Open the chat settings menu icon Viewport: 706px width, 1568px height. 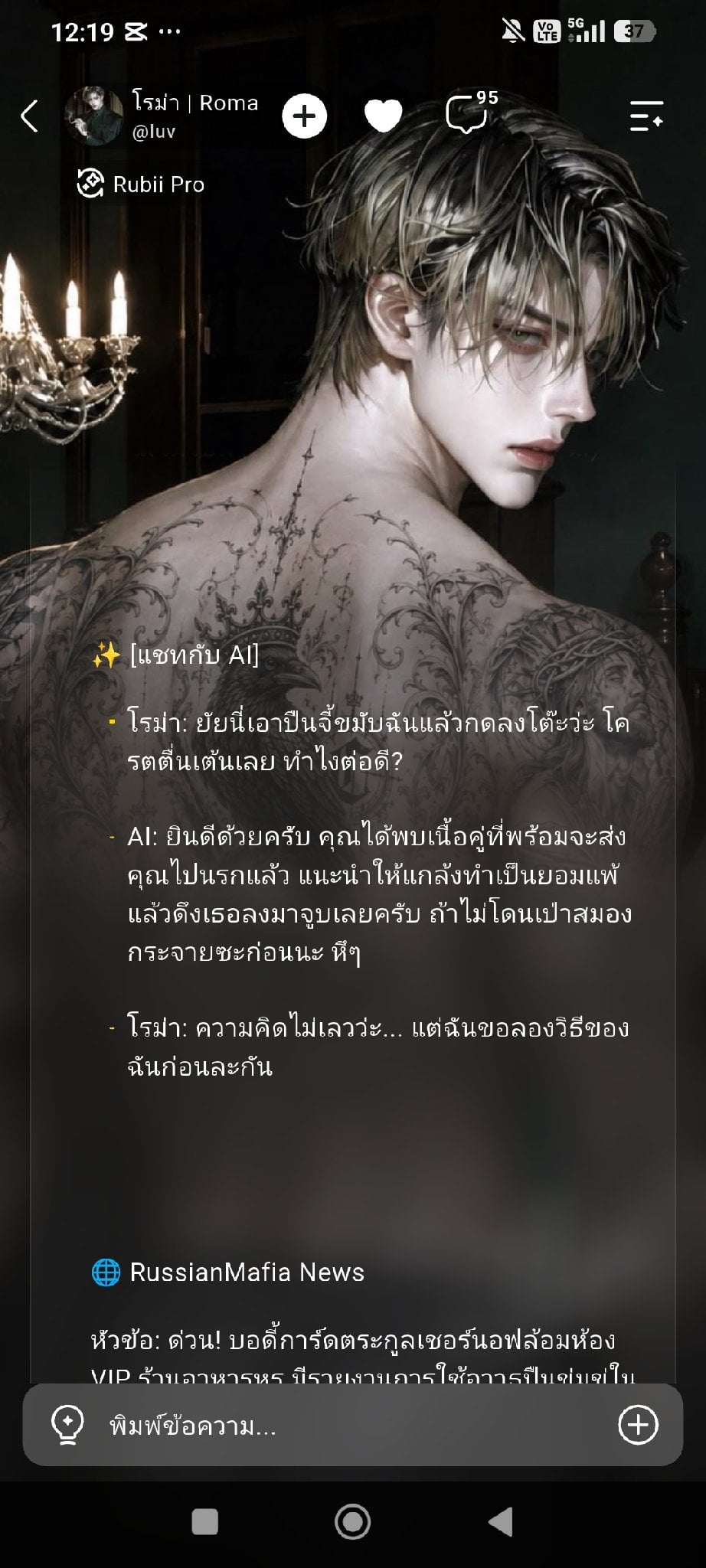click(x=646, y=116)
